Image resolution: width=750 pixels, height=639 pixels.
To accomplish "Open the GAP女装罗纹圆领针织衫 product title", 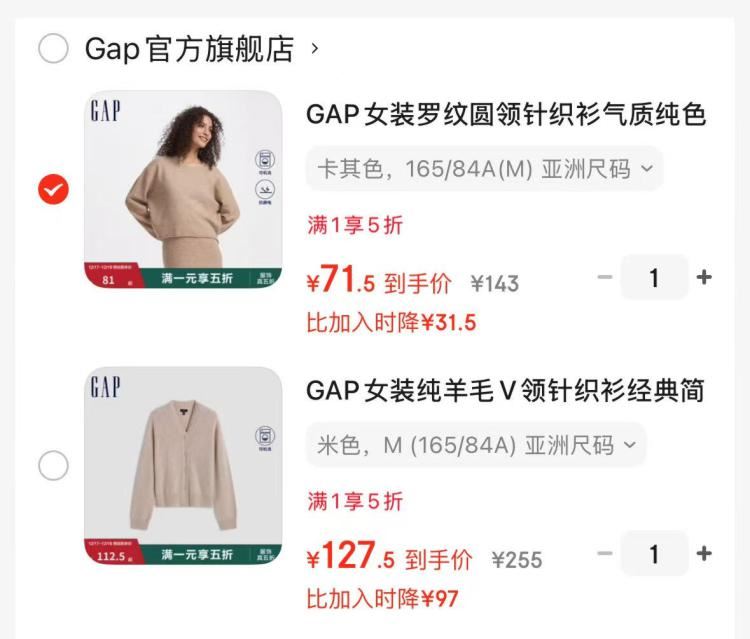I will pos(505,115).
